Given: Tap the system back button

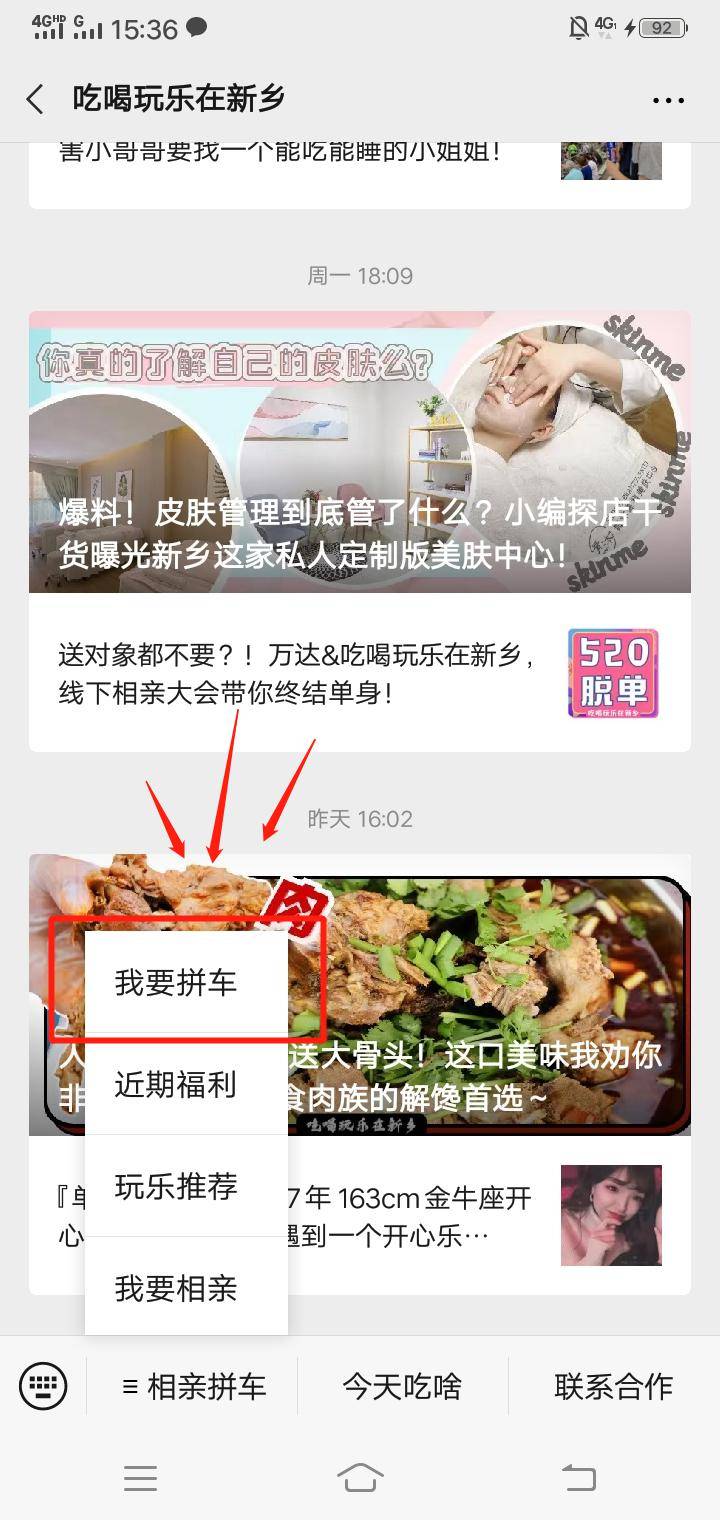Looking at the screenshot, I should click(578, 1477).
